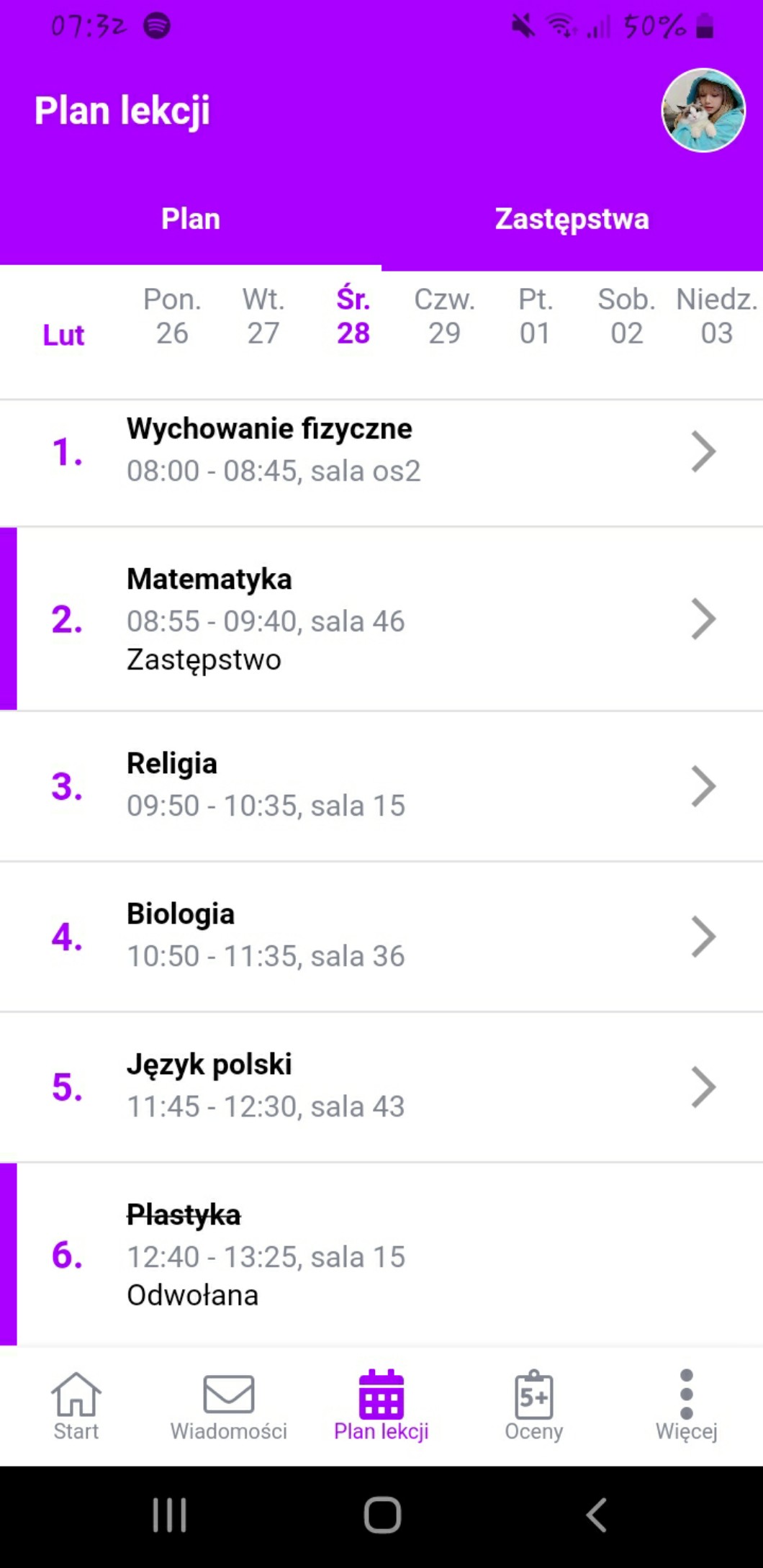Open the Wychowanie fizyczne lesson details
Image resolution: width=763 pixels, height=1568 pixels.
click(x=381, y=451)
